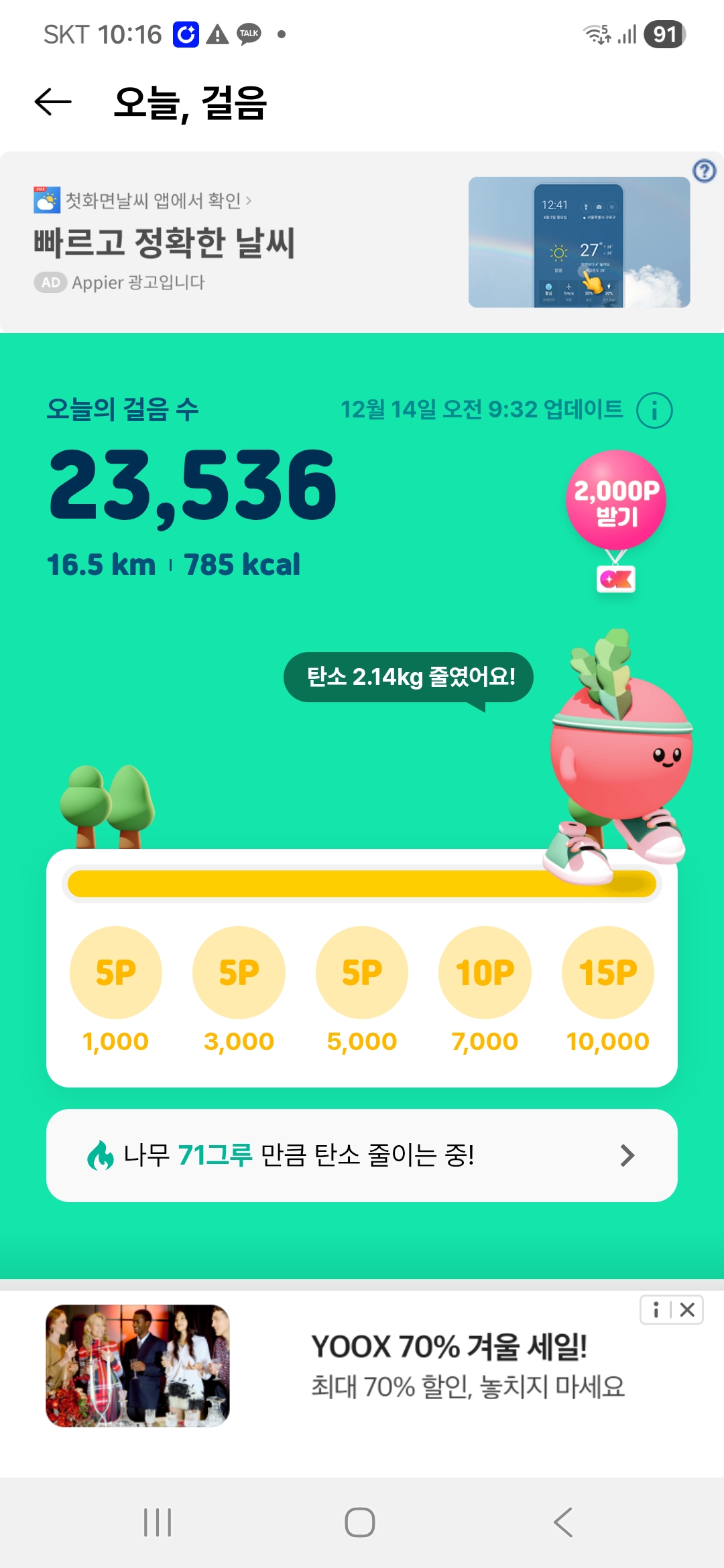Collect the 5P reward for 5,000 steps

(362, 972)
